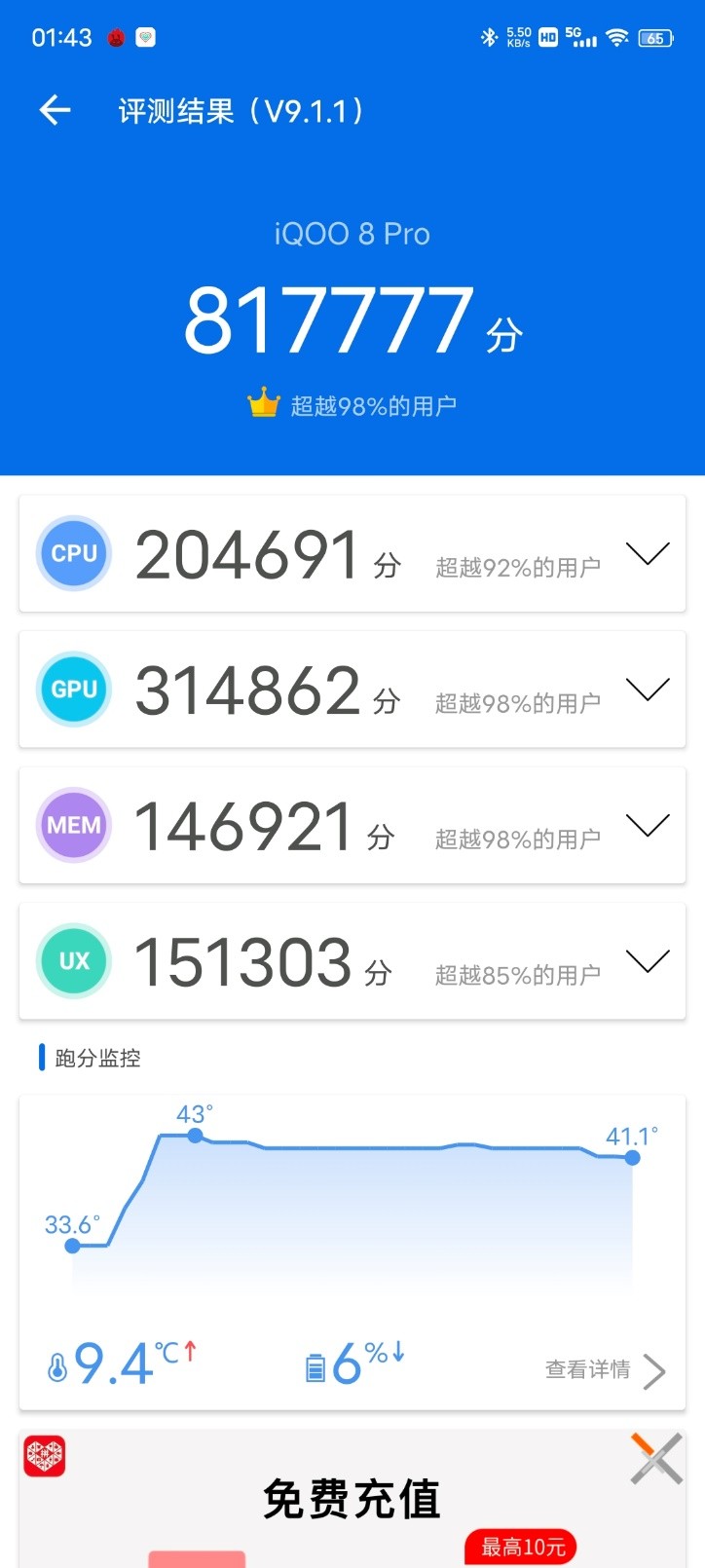Select the GPU score circle icon

pos(73,689)
